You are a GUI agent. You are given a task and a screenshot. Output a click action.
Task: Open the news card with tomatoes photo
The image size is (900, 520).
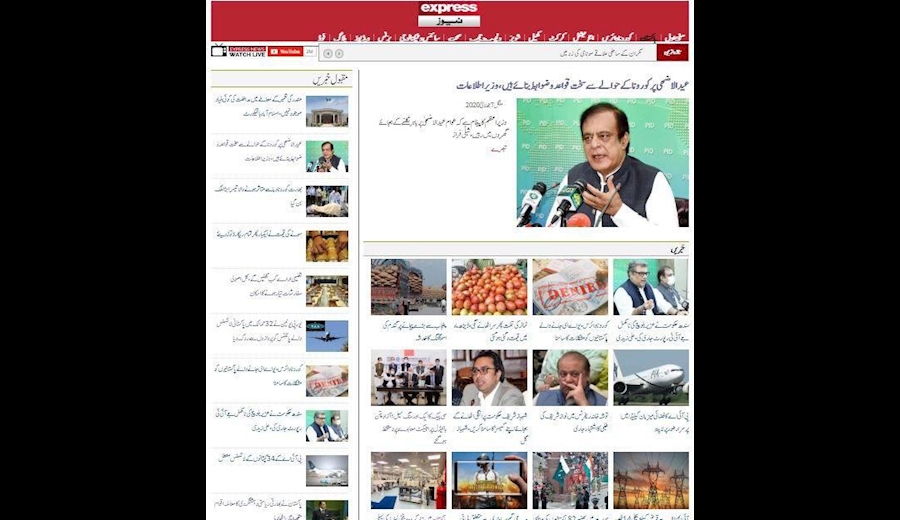click(489, 287)
